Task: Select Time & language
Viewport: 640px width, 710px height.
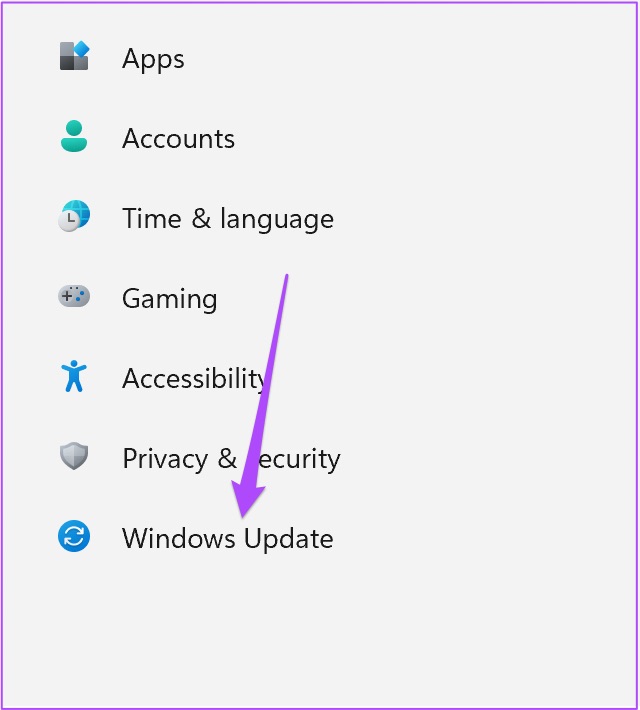Action: point(227,218)
